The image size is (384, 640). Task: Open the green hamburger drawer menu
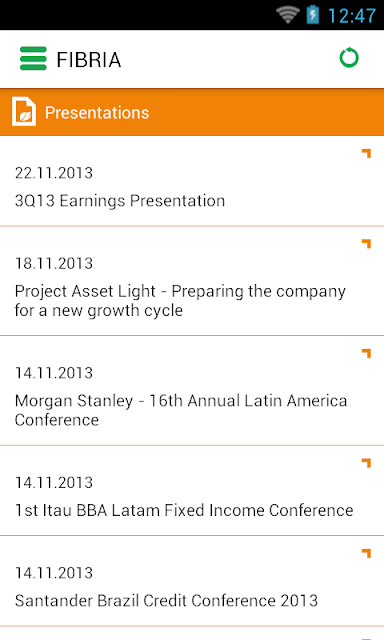(x=33, y=59)
